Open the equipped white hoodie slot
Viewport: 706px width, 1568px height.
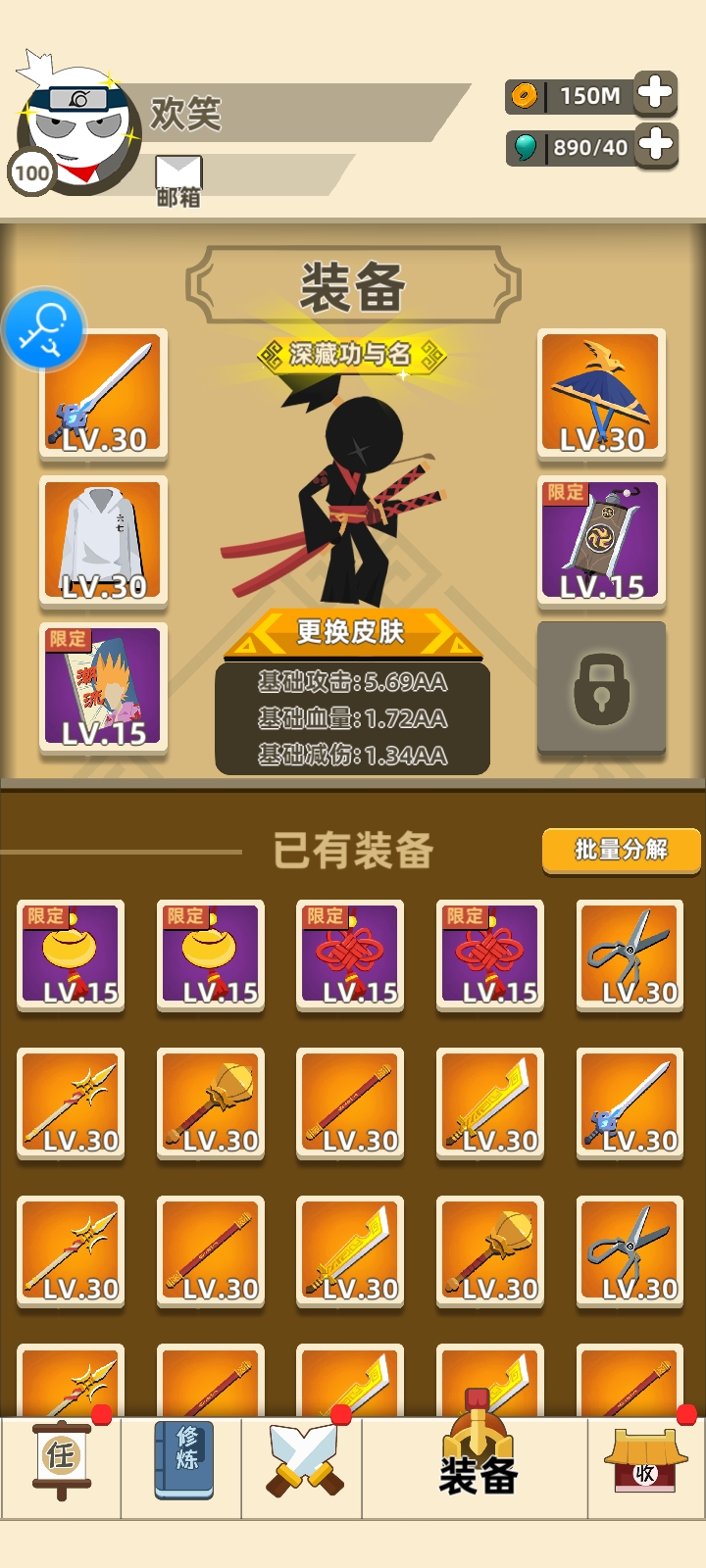click(x=103, y=540)
